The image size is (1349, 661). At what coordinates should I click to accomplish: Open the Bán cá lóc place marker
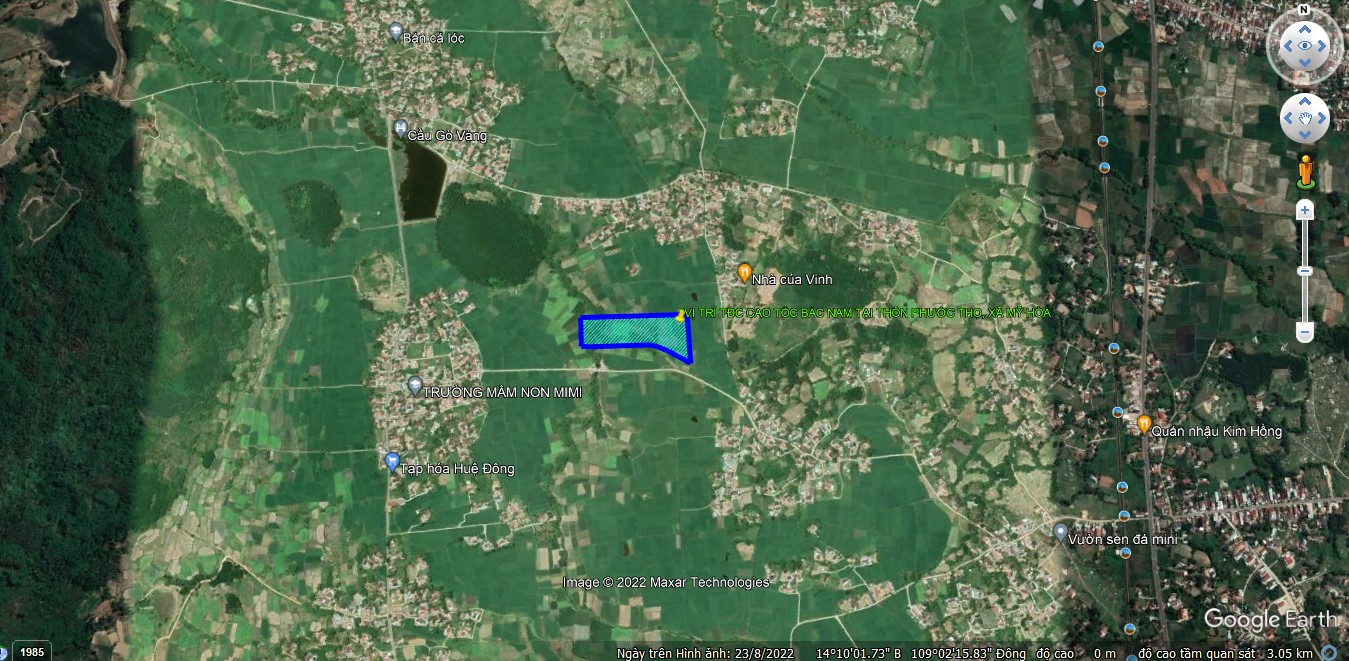click(x=395, y=32)
